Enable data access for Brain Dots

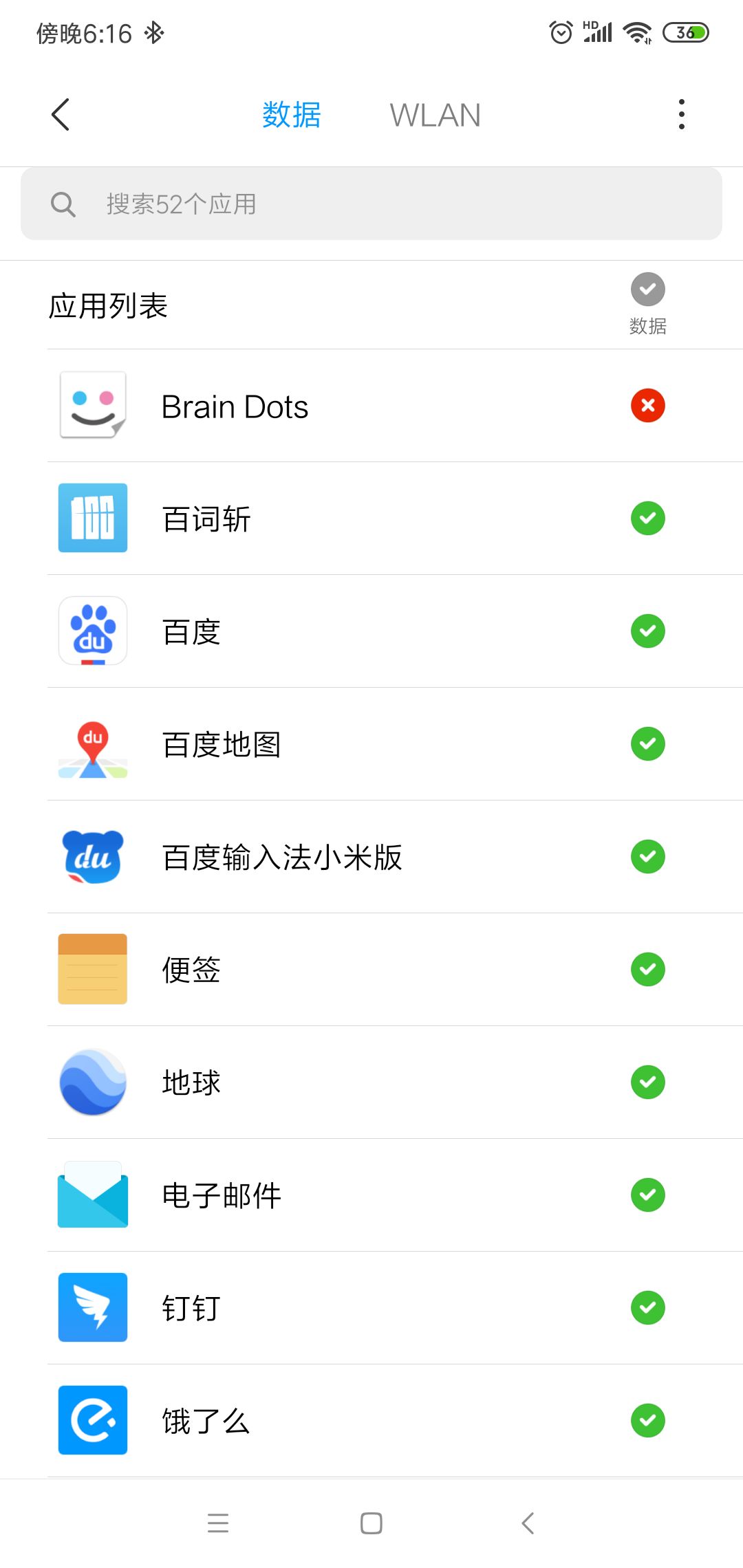click(x=647, y=406)
